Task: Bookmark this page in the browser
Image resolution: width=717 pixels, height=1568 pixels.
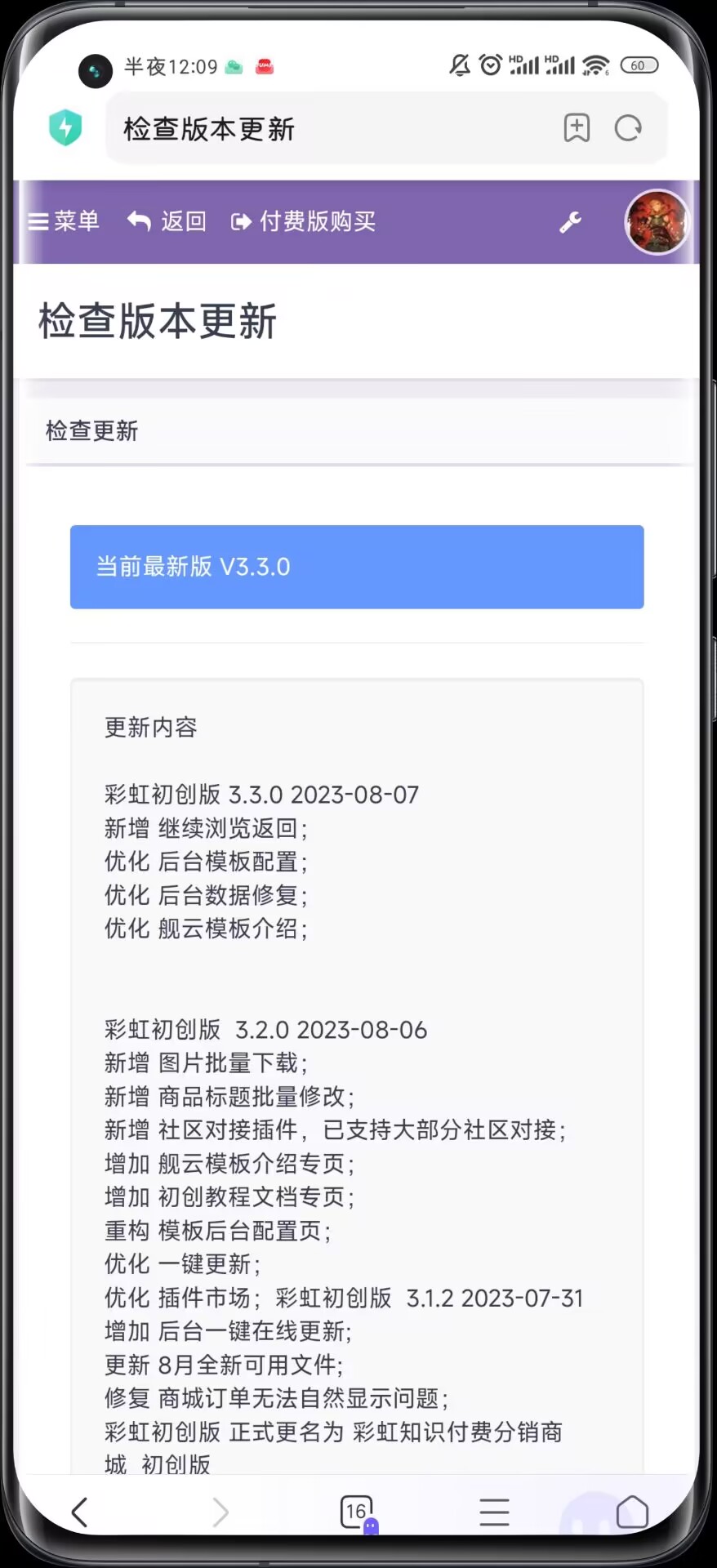Action: pyautogui.click(x=577, y=128)
